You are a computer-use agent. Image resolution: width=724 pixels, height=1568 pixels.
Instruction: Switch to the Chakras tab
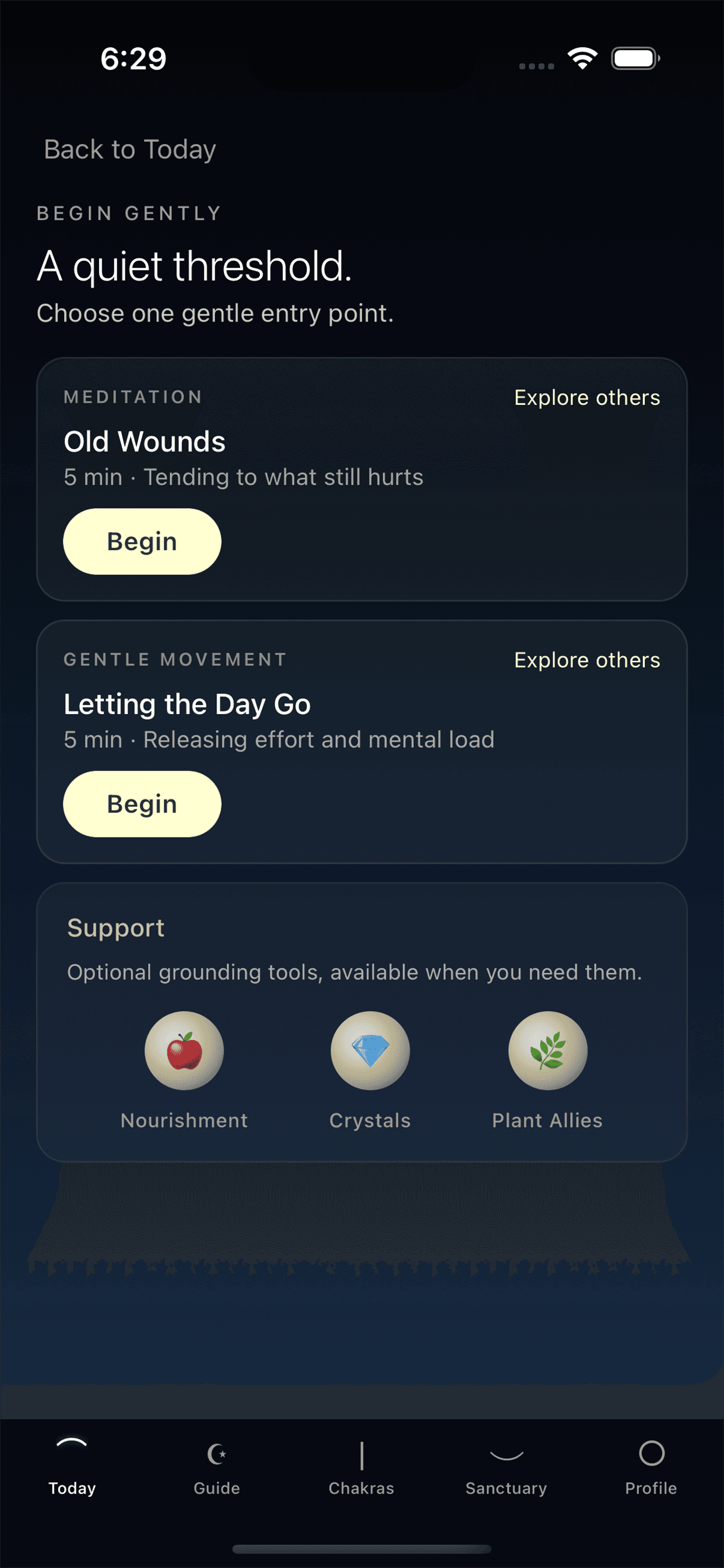coord(361,1468)
